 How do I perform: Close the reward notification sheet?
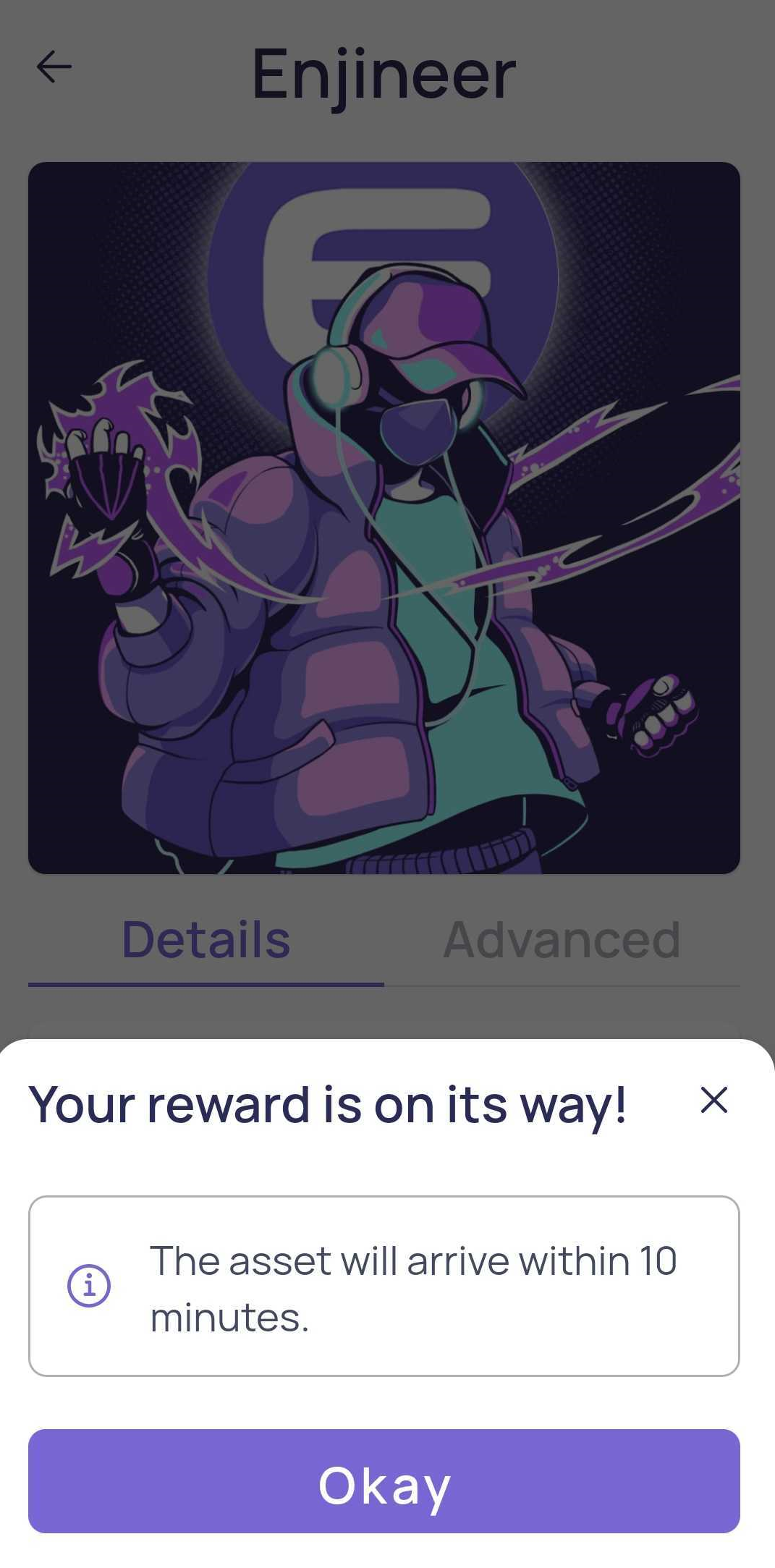tap(713, 1100)
